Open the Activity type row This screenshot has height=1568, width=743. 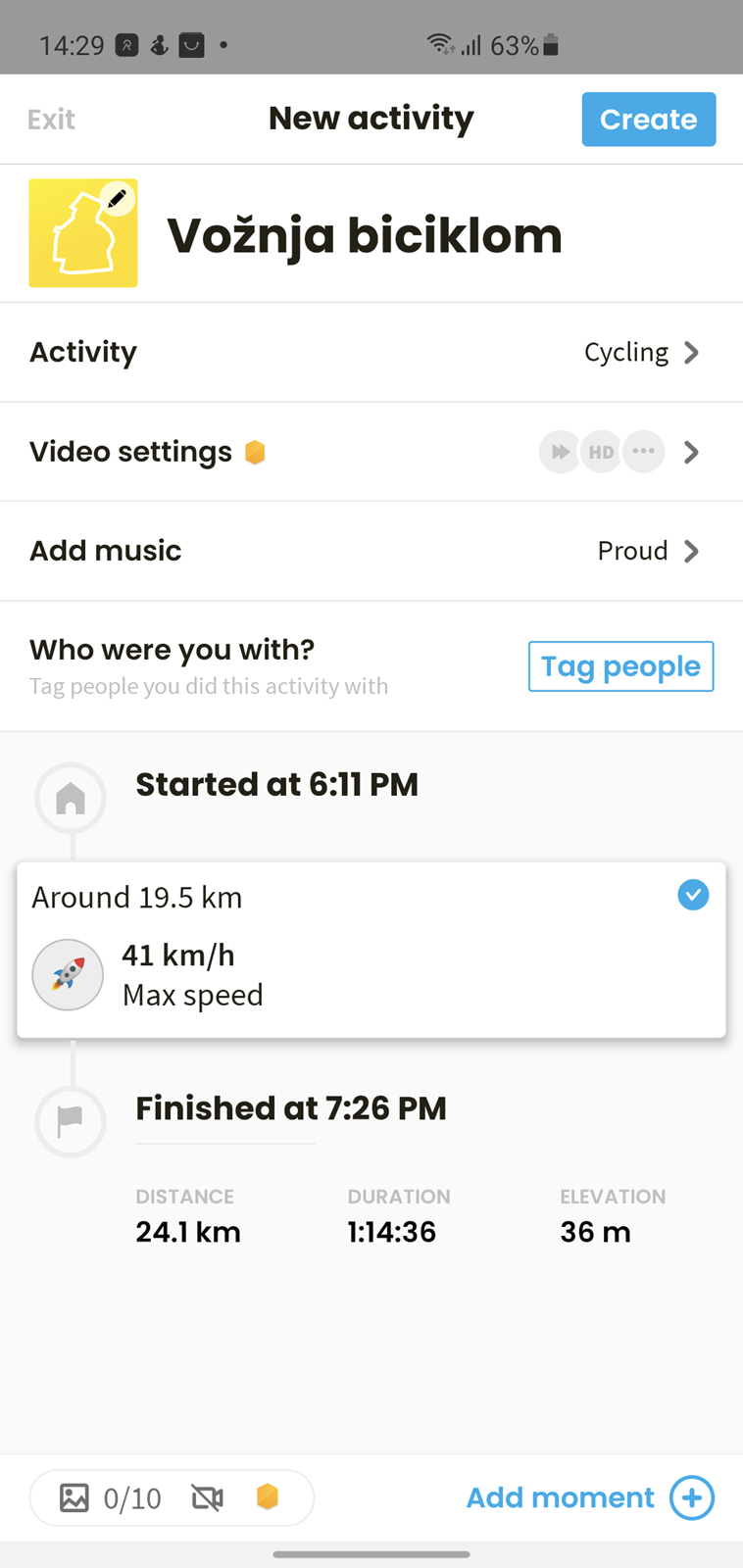point(371,353)
